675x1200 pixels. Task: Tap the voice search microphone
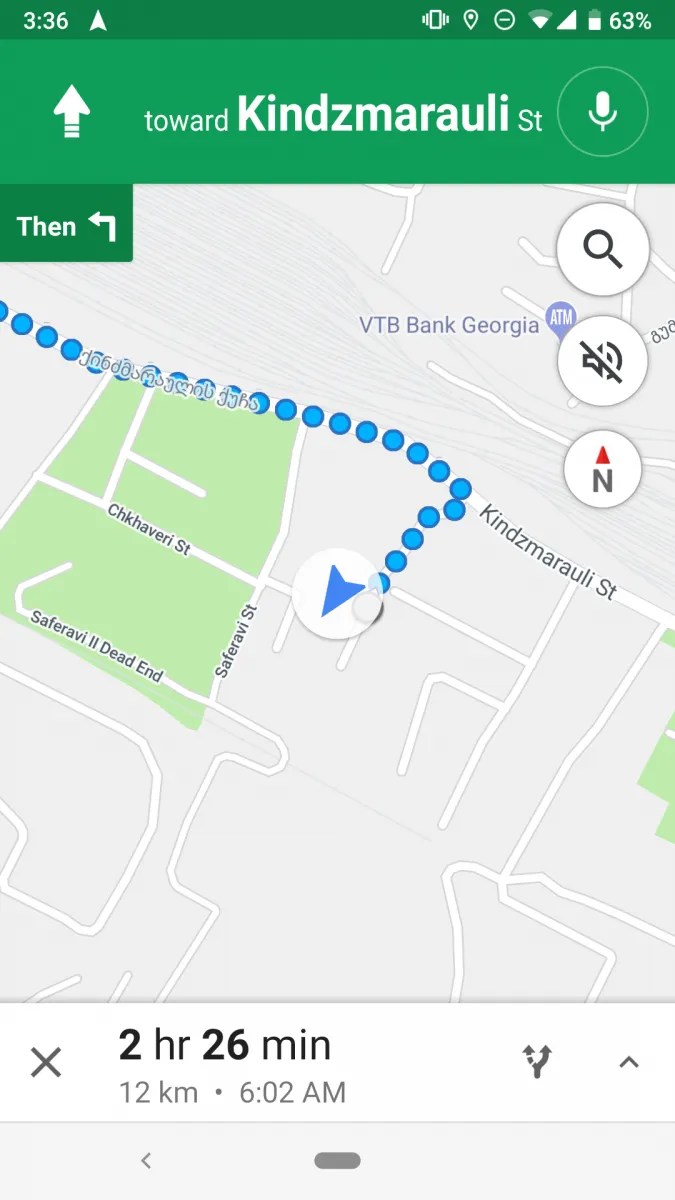tap(602, 112)
